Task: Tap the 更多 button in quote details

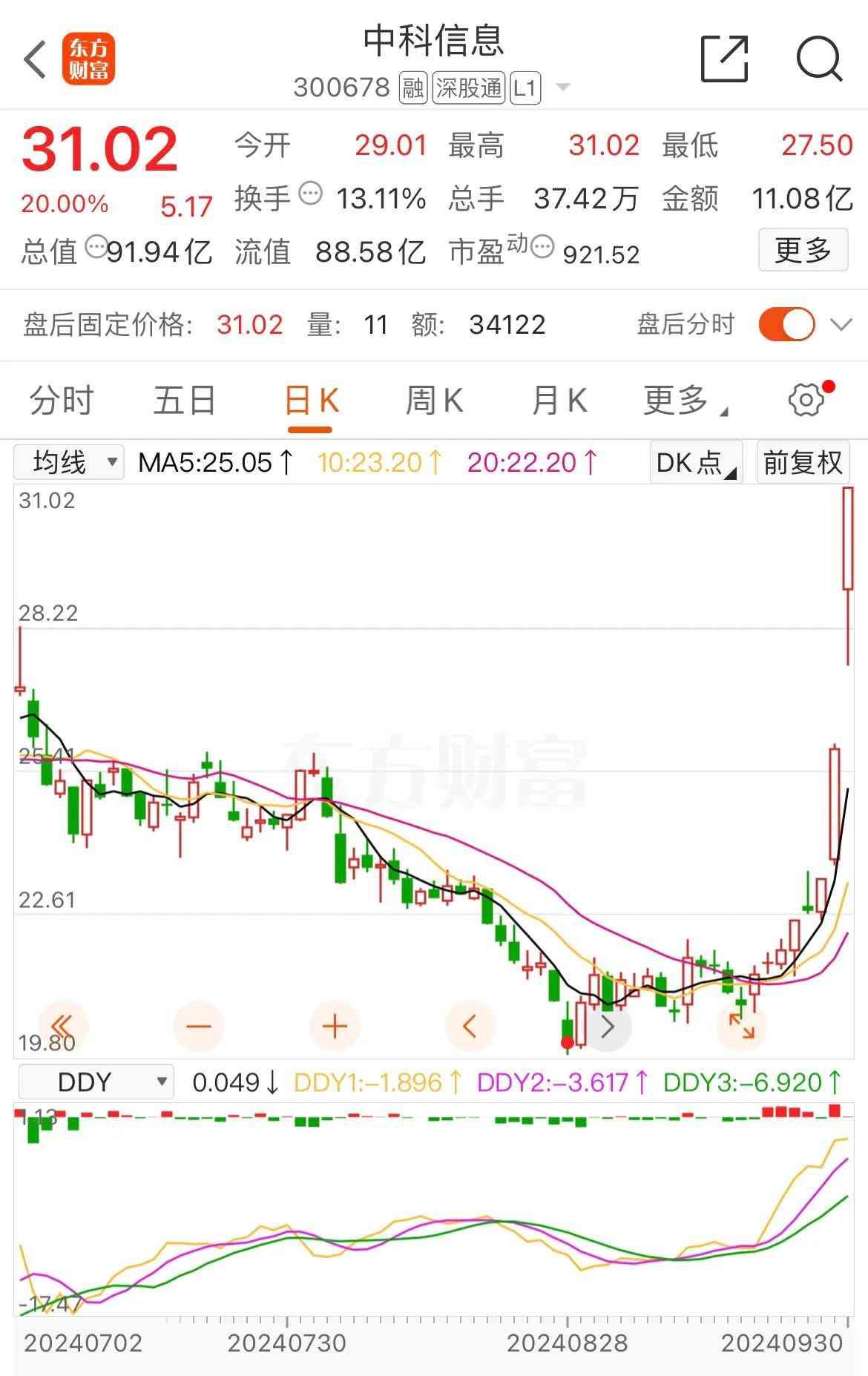Action: tap(802, 251)
